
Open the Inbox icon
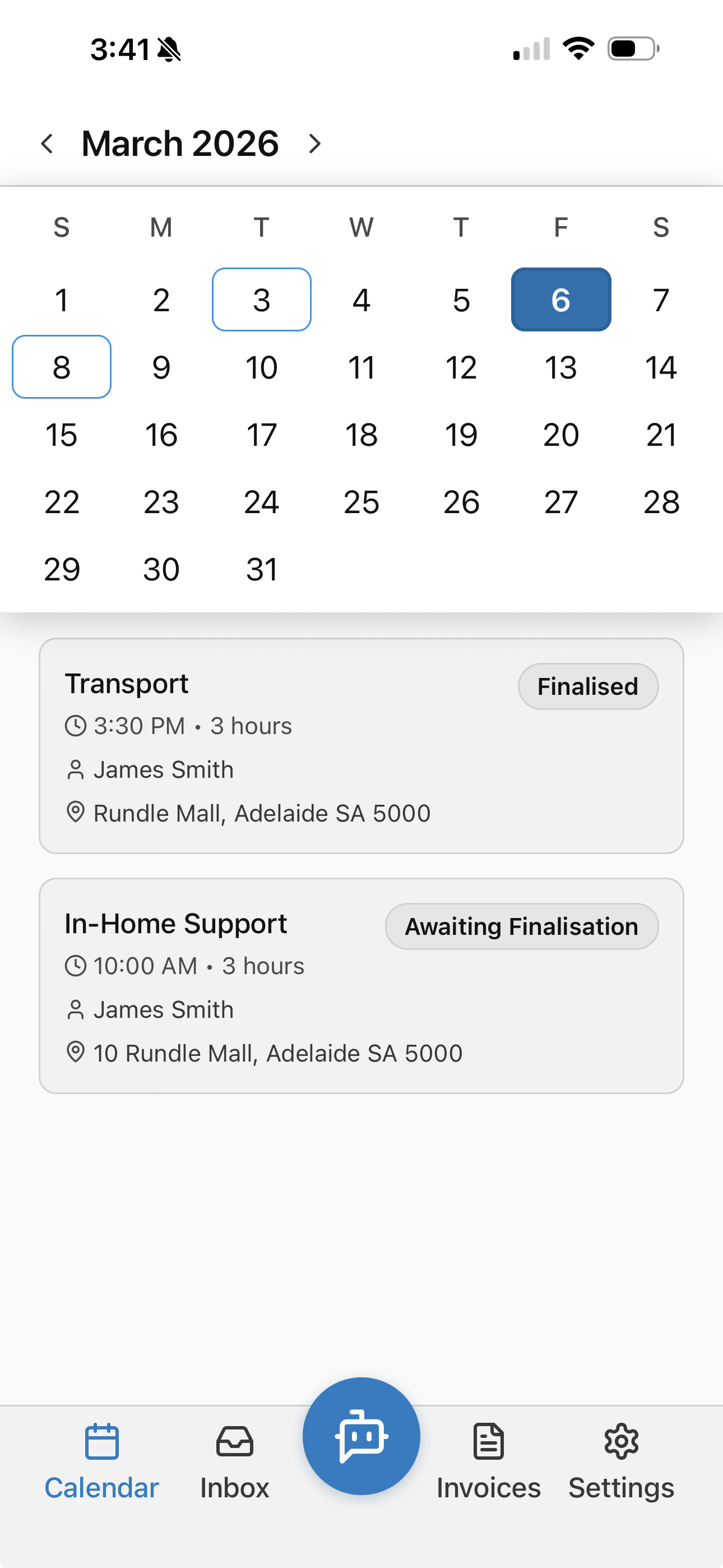coord(234,1440)
